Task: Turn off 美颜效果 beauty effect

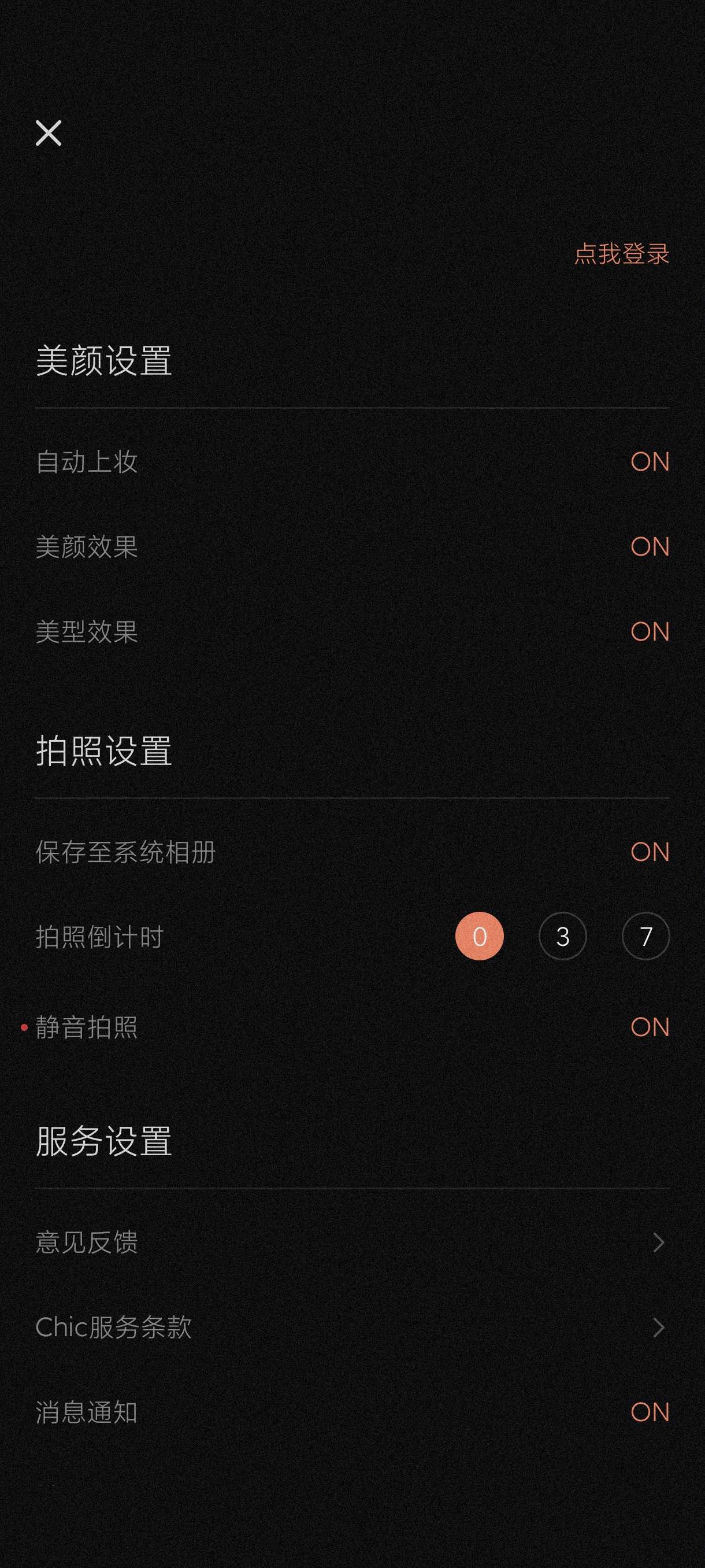Action: click(649, 546)
